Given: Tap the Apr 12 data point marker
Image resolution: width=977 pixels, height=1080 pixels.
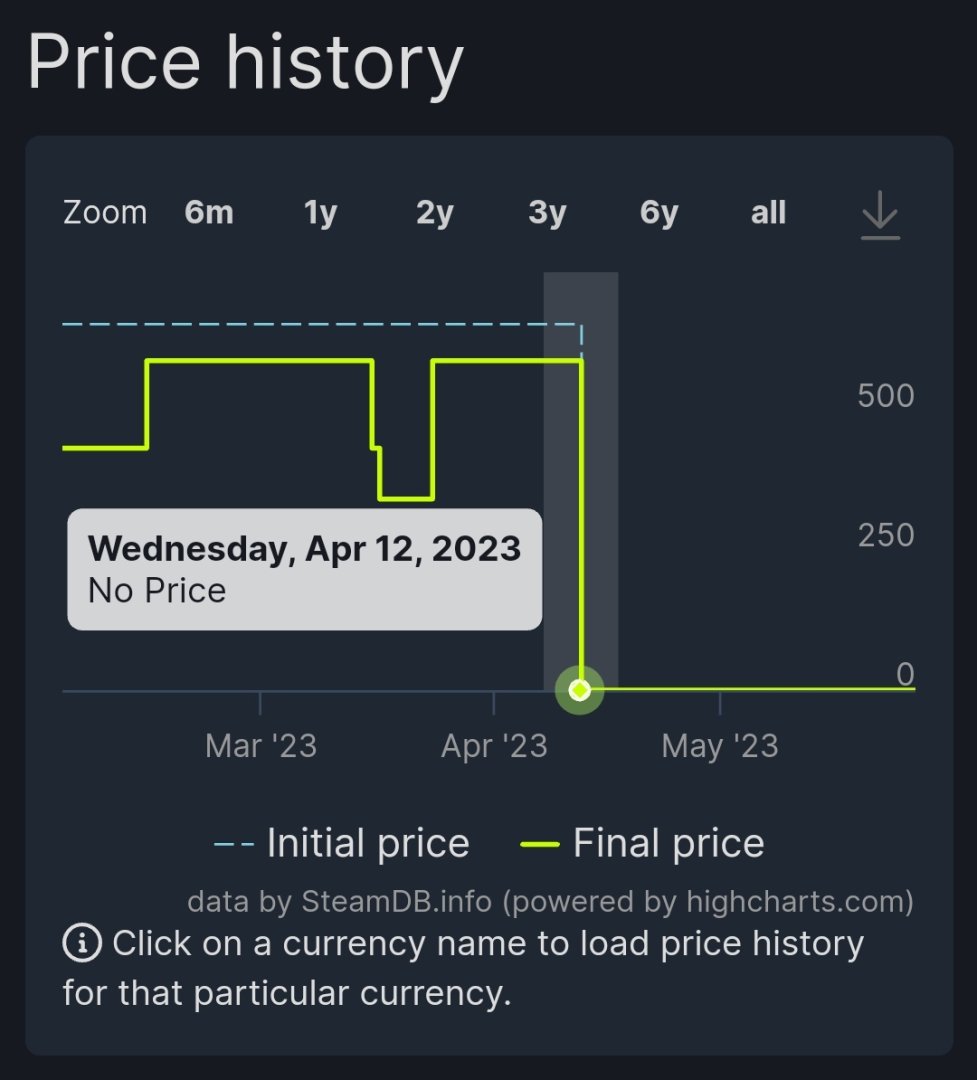Looking at the screenshot, I should (x=579, y=690).
